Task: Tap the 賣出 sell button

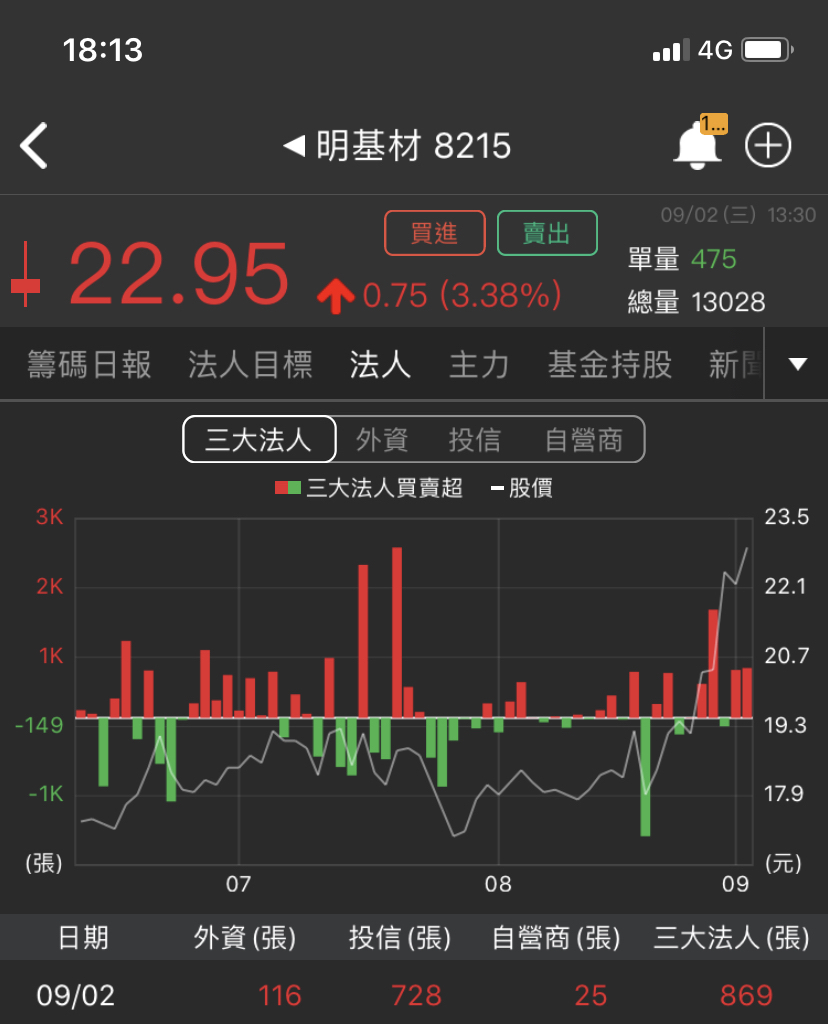Action: (x=547, y=233)
